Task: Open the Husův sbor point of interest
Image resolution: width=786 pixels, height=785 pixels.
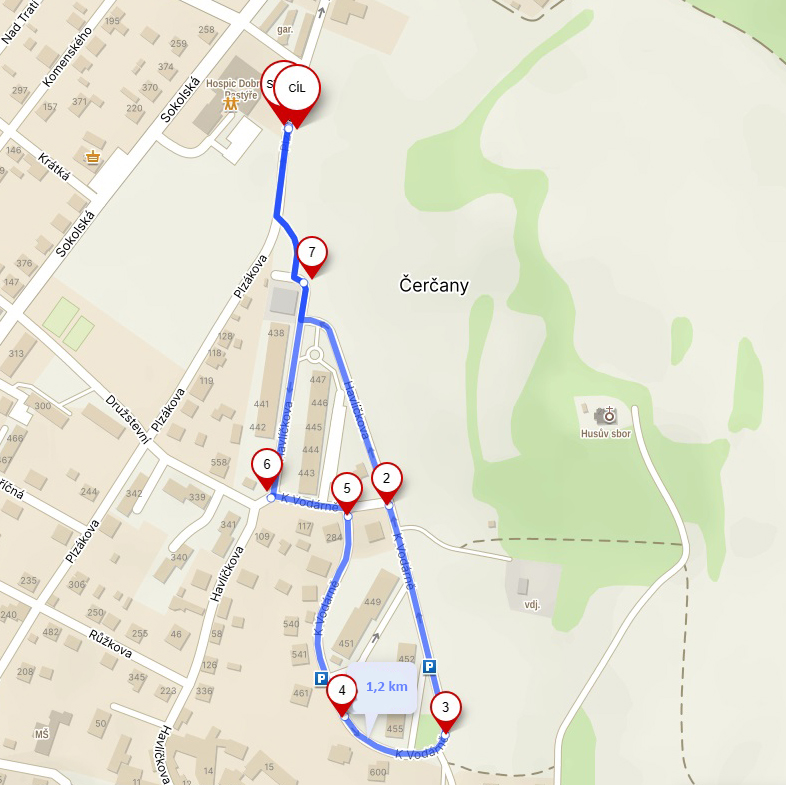Action: 605,414
